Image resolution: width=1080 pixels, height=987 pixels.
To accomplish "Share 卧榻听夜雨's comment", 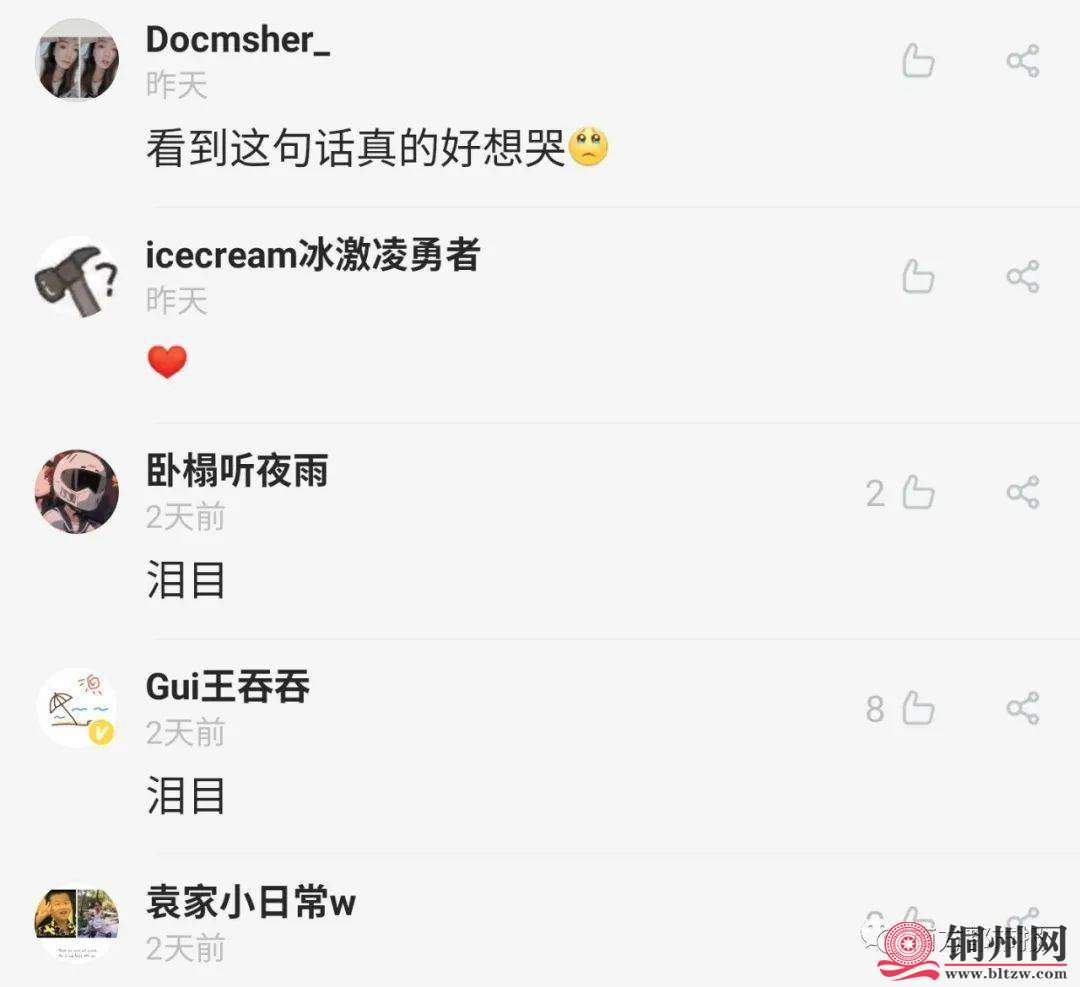I will point(1022,492).
